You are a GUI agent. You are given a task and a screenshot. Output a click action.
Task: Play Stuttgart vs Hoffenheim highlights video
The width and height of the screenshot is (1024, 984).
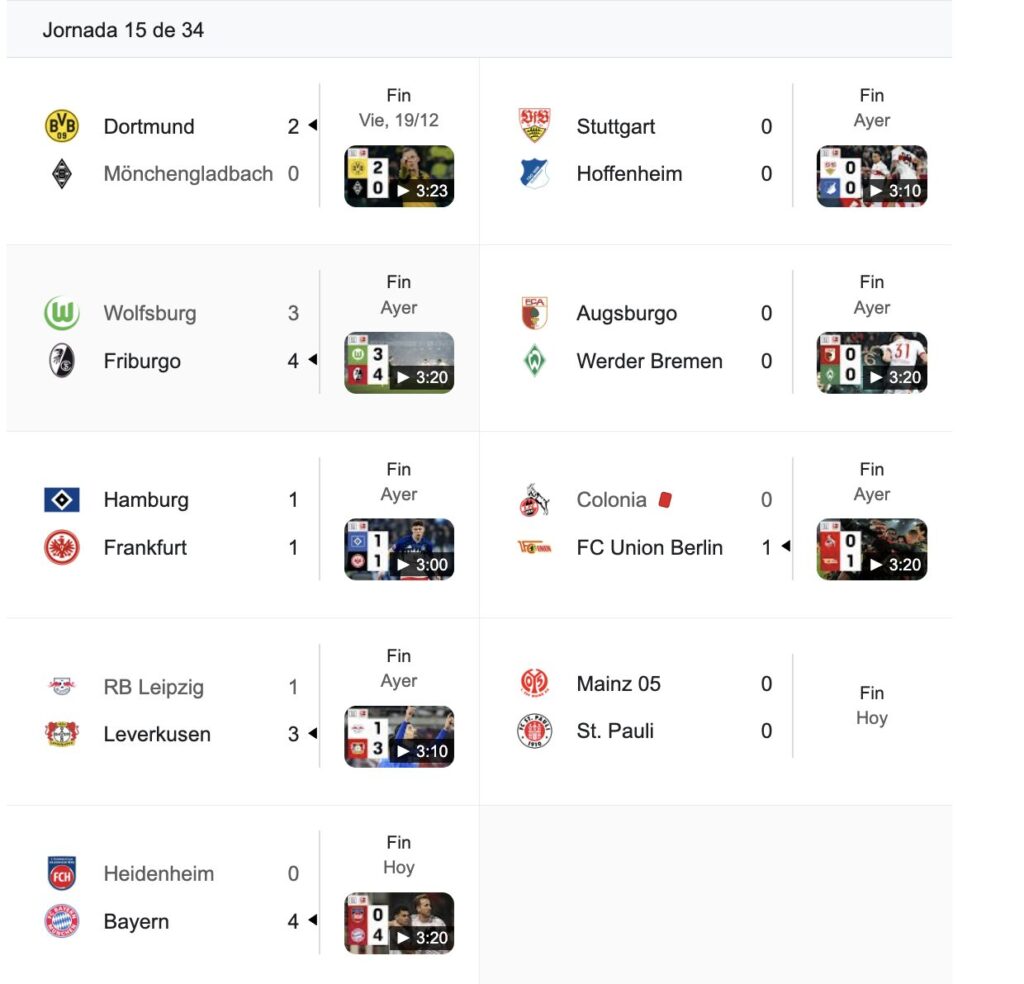(871, 177)
